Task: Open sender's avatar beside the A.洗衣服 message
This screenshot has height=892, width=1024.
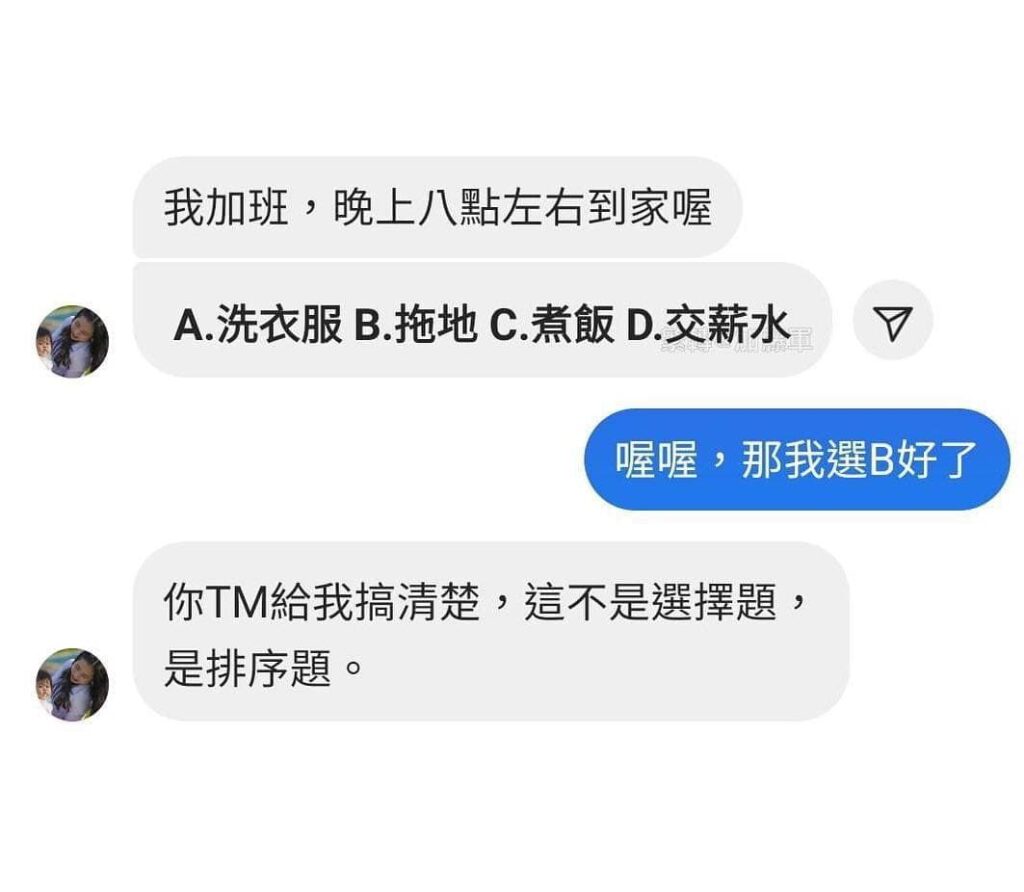Action: 72,342
